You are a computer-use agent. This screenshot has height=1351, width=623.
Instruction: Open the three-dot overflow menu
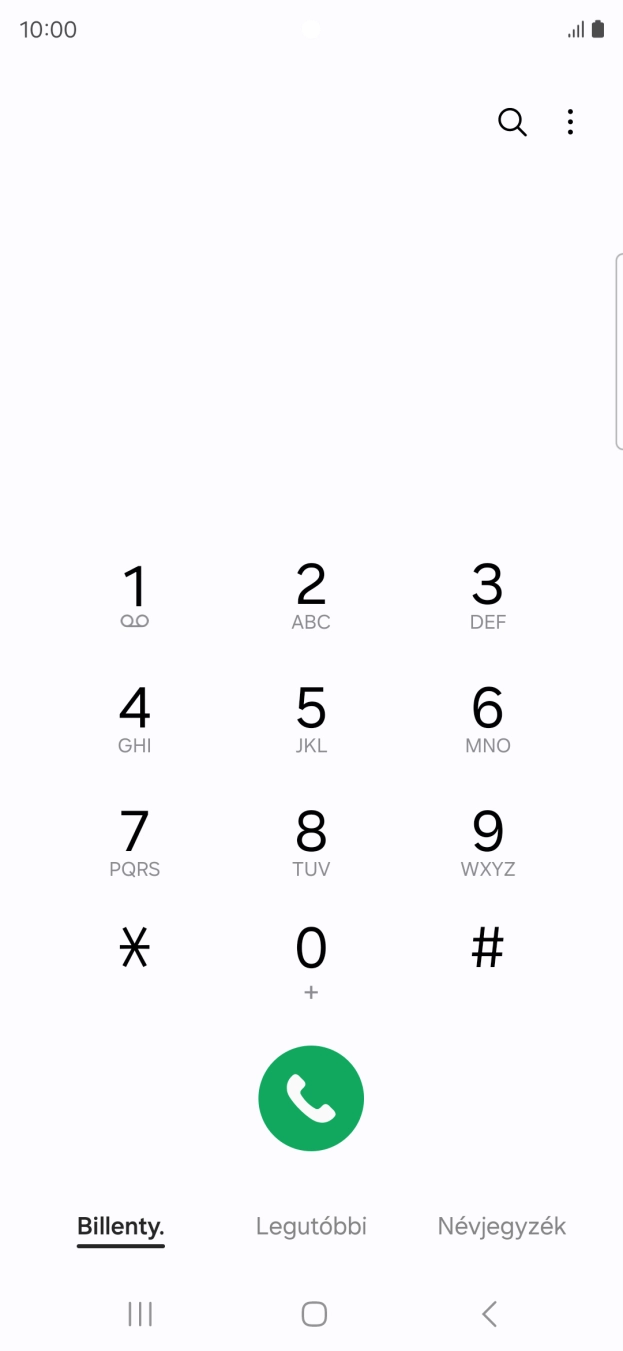[570, 122]
